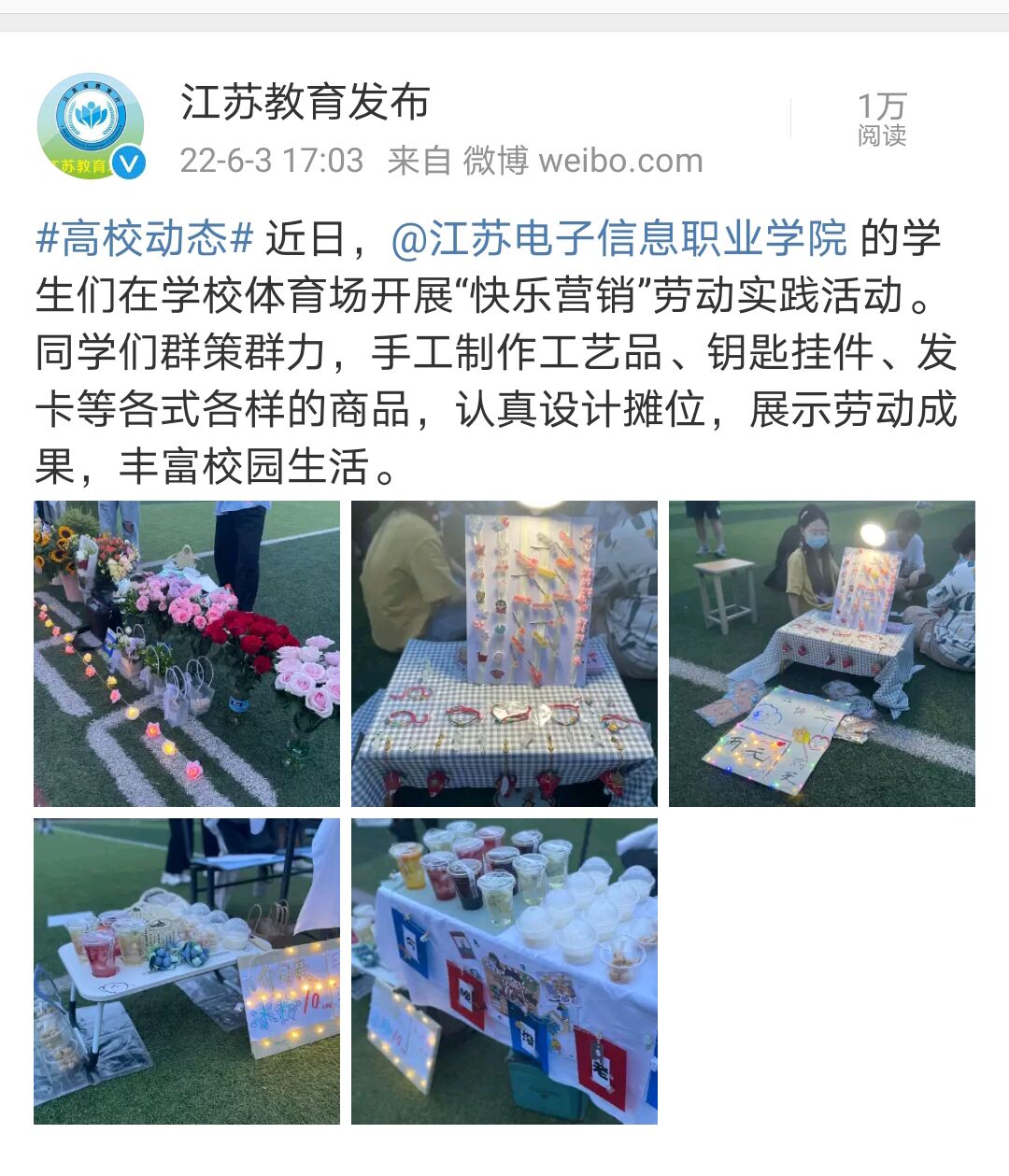Tap the 江苏教育发布 account name
Viewport: 1009px width, 1176px height.
(305, 102)
